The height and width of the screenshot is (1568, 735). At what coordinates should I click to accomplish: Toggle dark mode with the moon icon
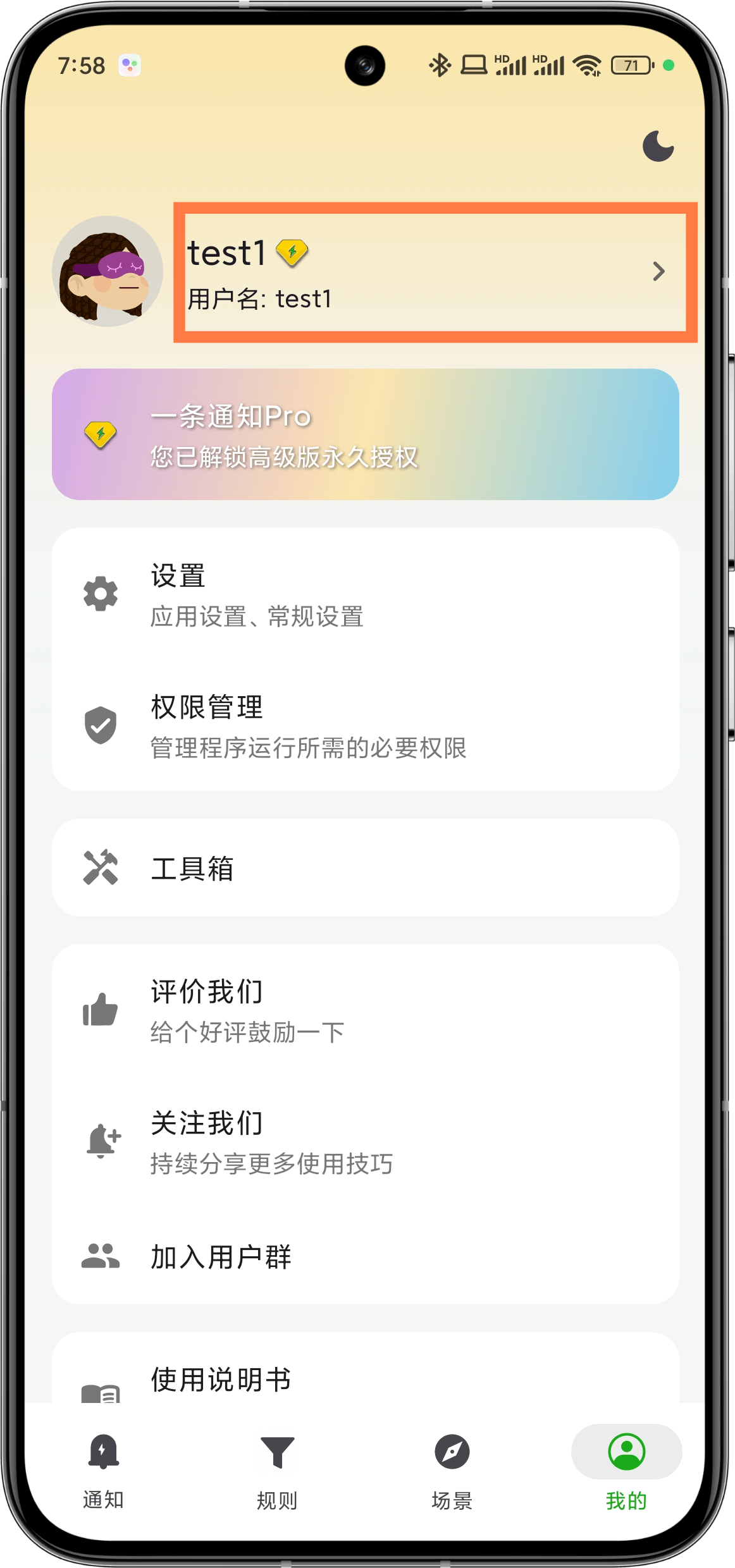658,147
